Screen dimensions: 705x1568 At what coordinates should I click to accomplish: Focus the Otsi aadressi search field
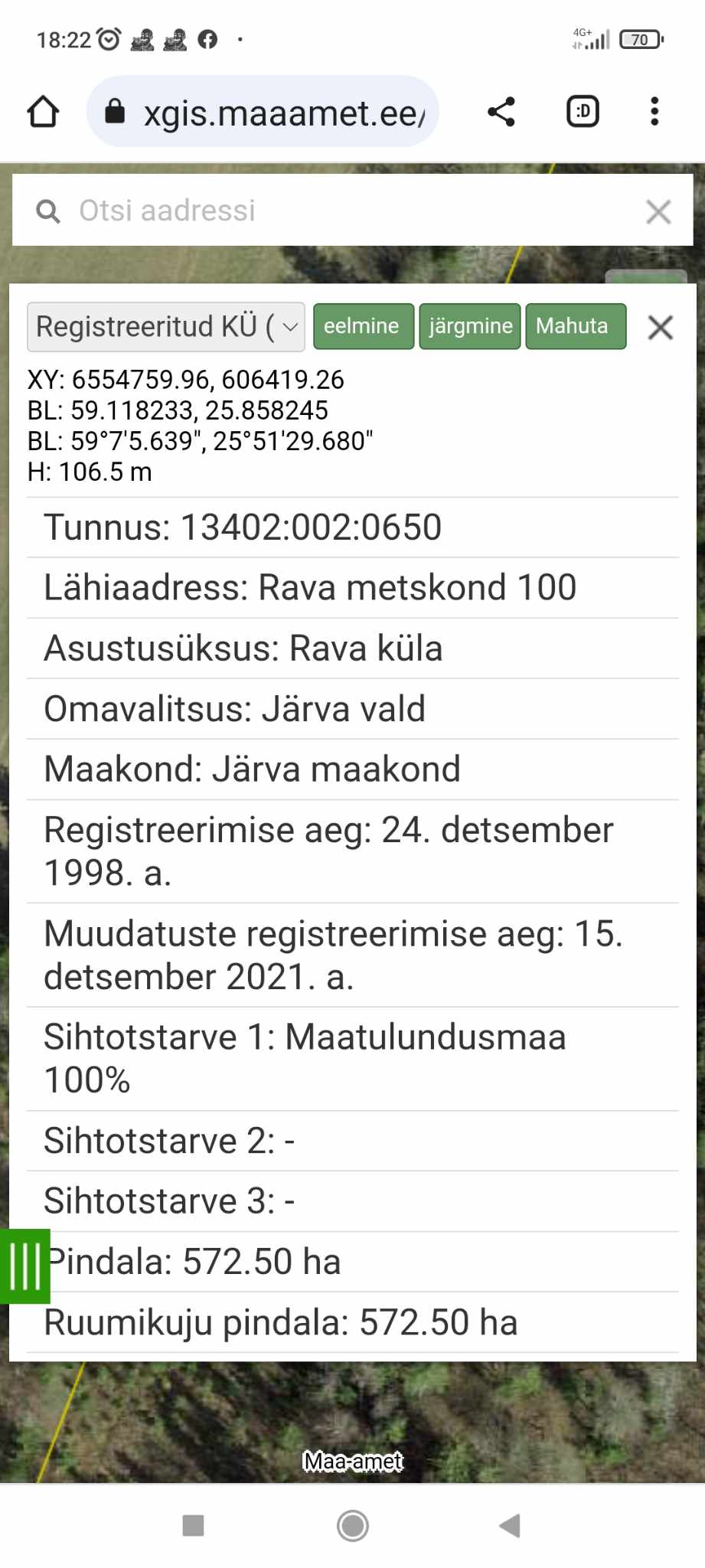(x=337, y=211)
